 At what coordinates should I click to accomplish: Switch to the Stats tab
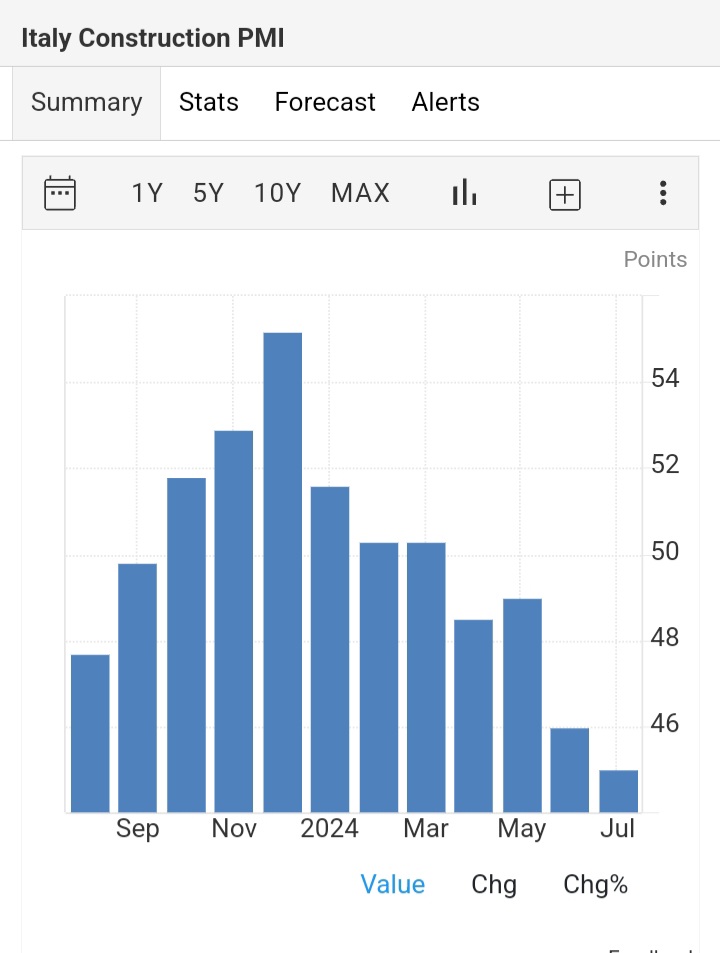209,102
